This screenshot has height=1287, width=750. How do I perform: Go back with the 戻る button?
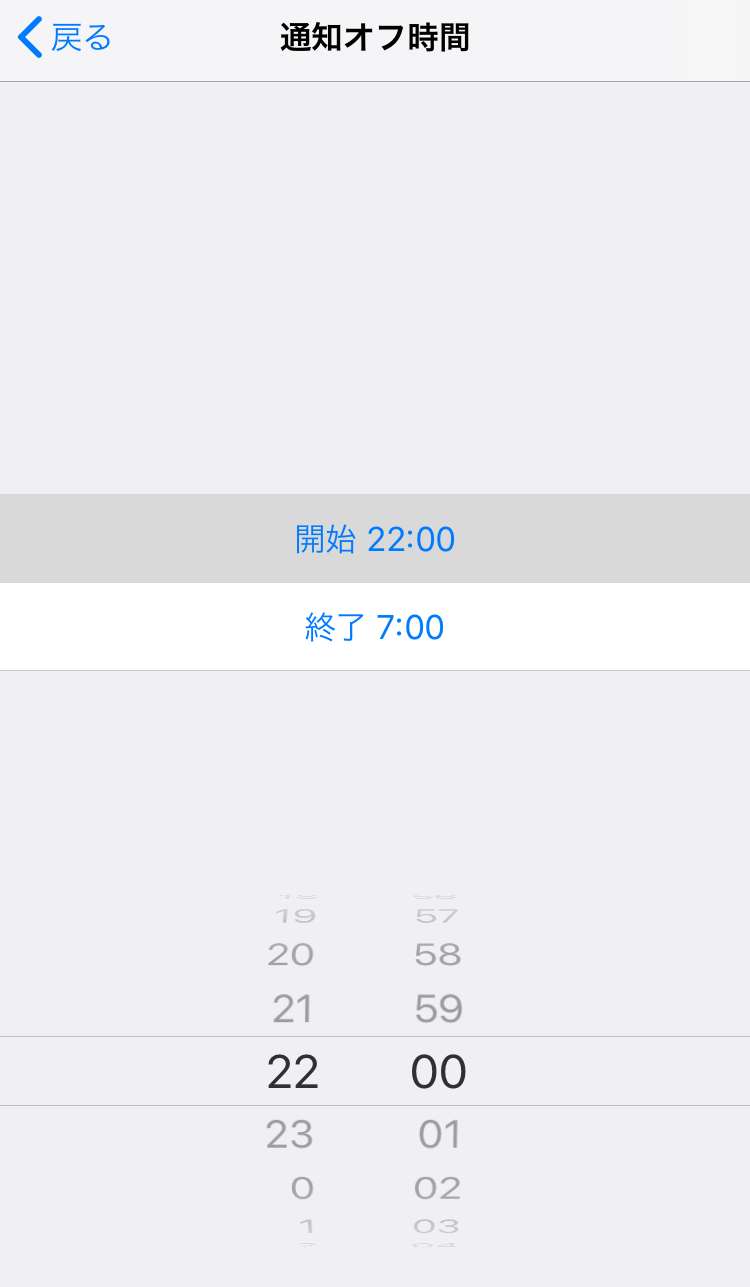(65, 38)
